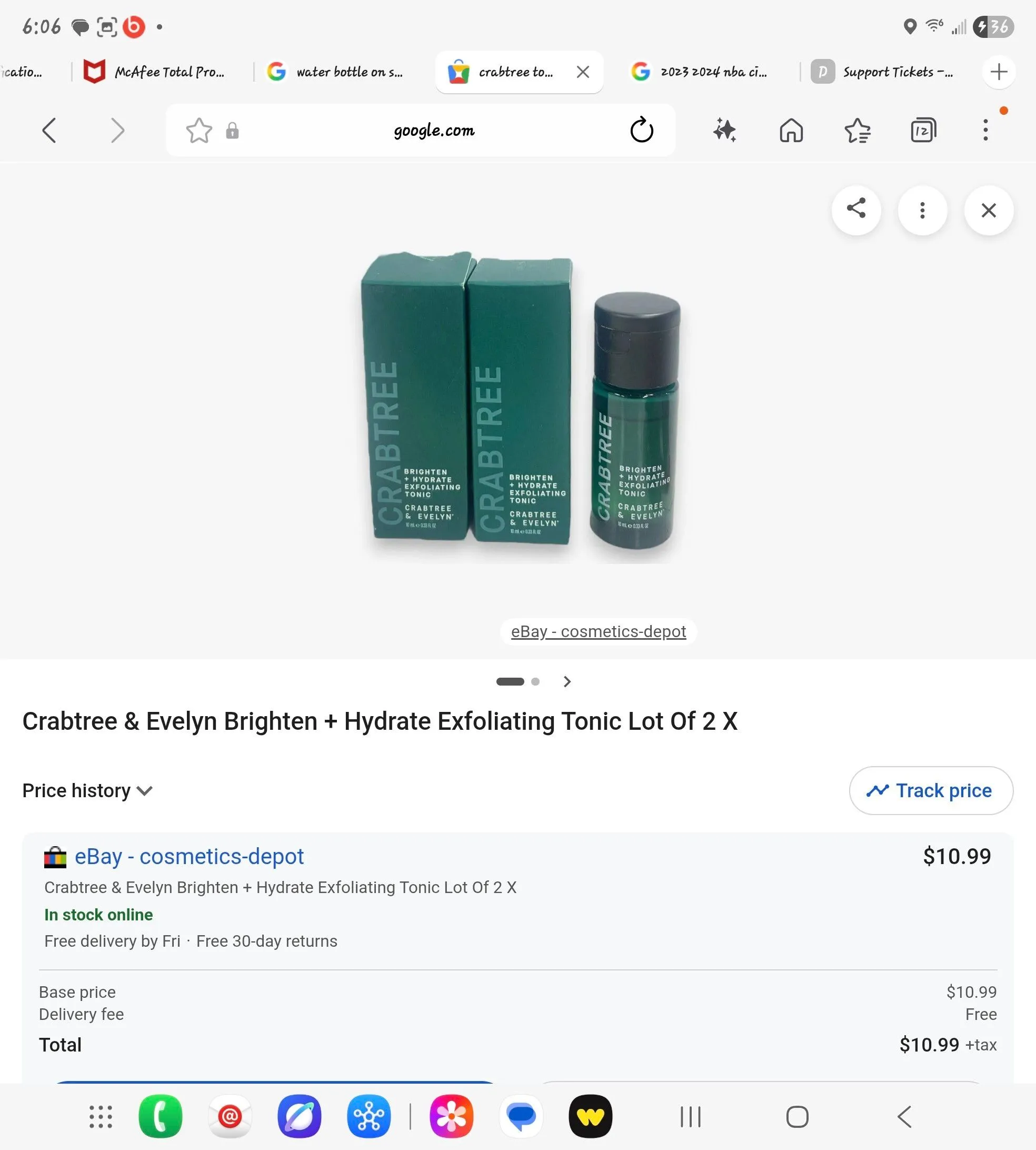Image resolution: width=1036 pixels, height=1150 pixels.
Task: Reload the current page
Action: (x=642, y=131)
